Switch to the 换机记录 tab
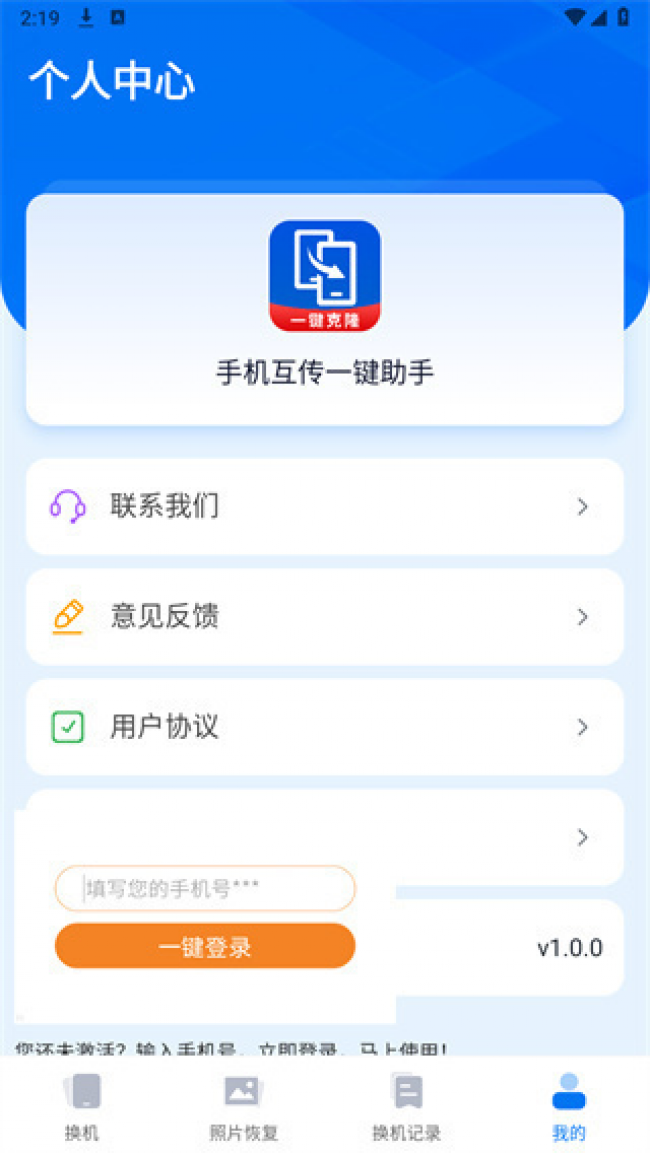 pyautogui.click(x=407, y=1107)
